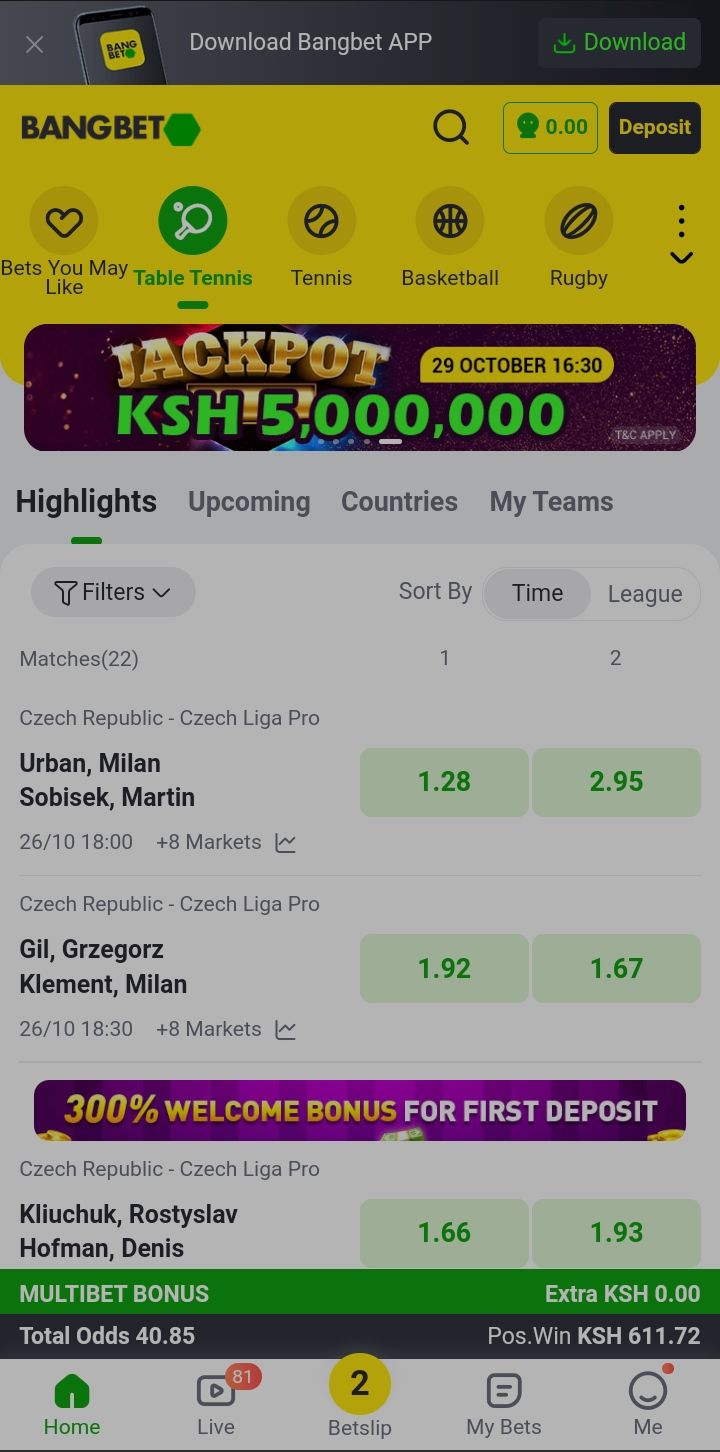Viewport: 720px width, 1452px height.
Task: Open the Betslip with 2 selections
Action: point(360,1395)
